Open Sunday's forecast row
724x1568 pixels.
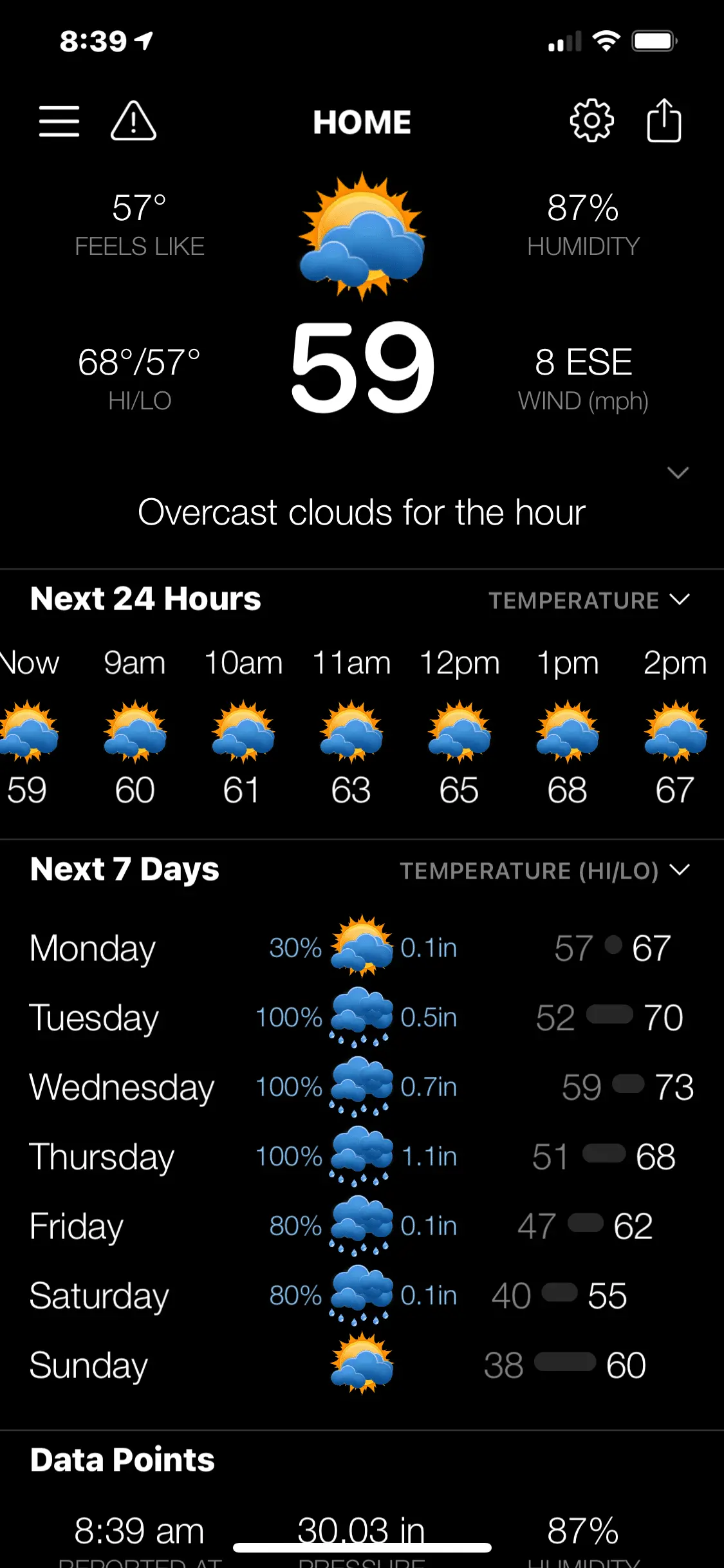tap(362, 1365)
